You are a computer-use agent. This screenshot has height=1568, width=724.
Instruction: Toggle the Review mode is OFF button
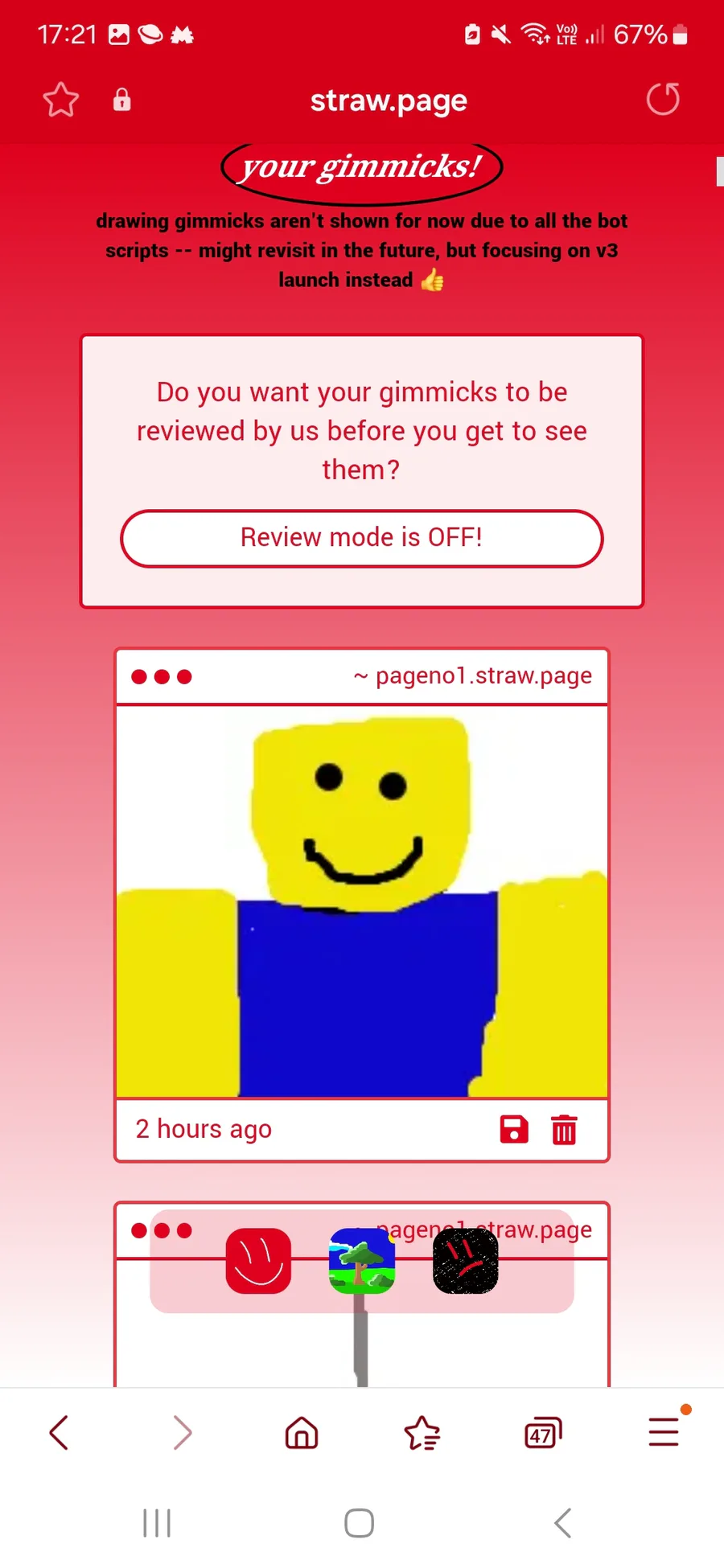point(362,538)
